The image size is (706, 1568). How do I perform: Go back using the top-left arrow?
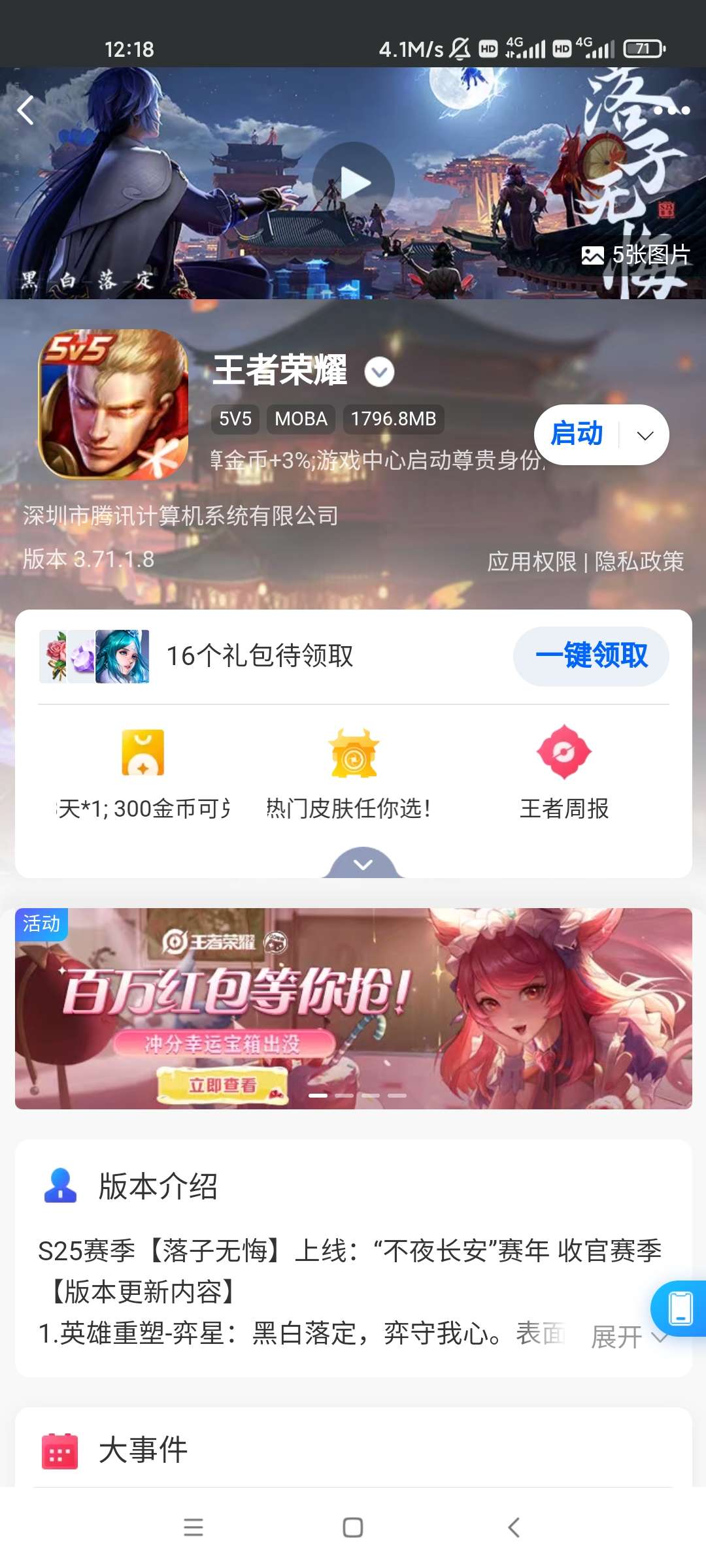tap(26, 110)
